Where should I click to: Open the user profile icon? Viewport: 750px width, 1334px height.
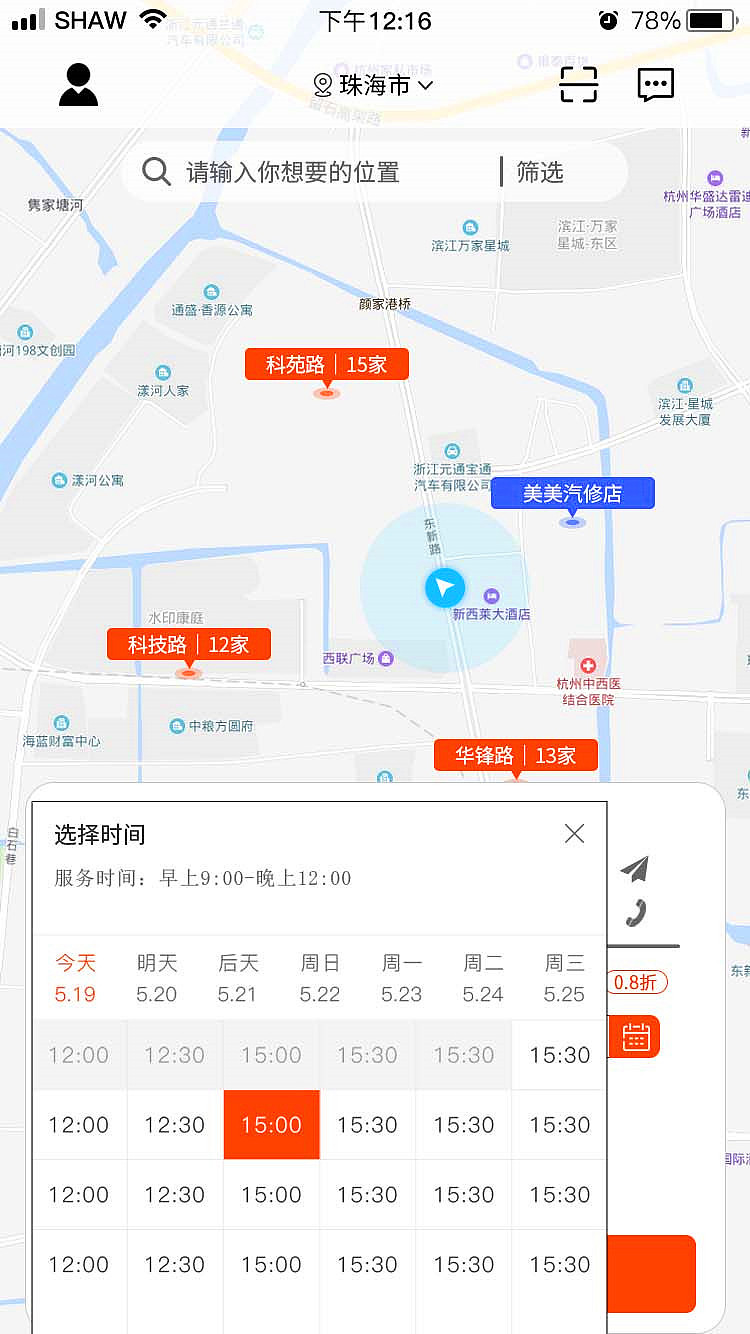point(78,85)
